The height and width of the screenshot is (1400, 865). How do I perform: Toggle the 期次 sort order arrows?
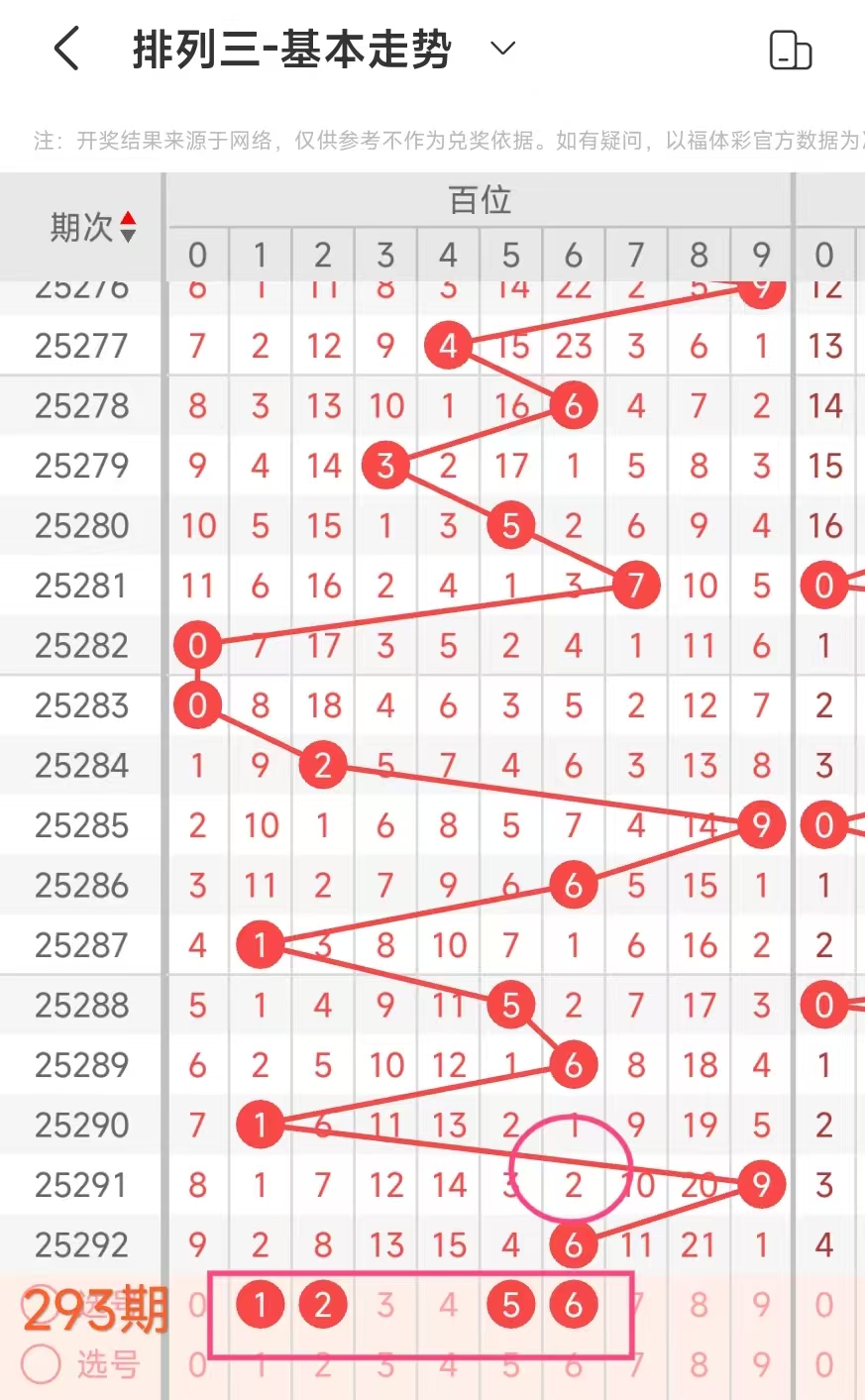click(128, 227)
